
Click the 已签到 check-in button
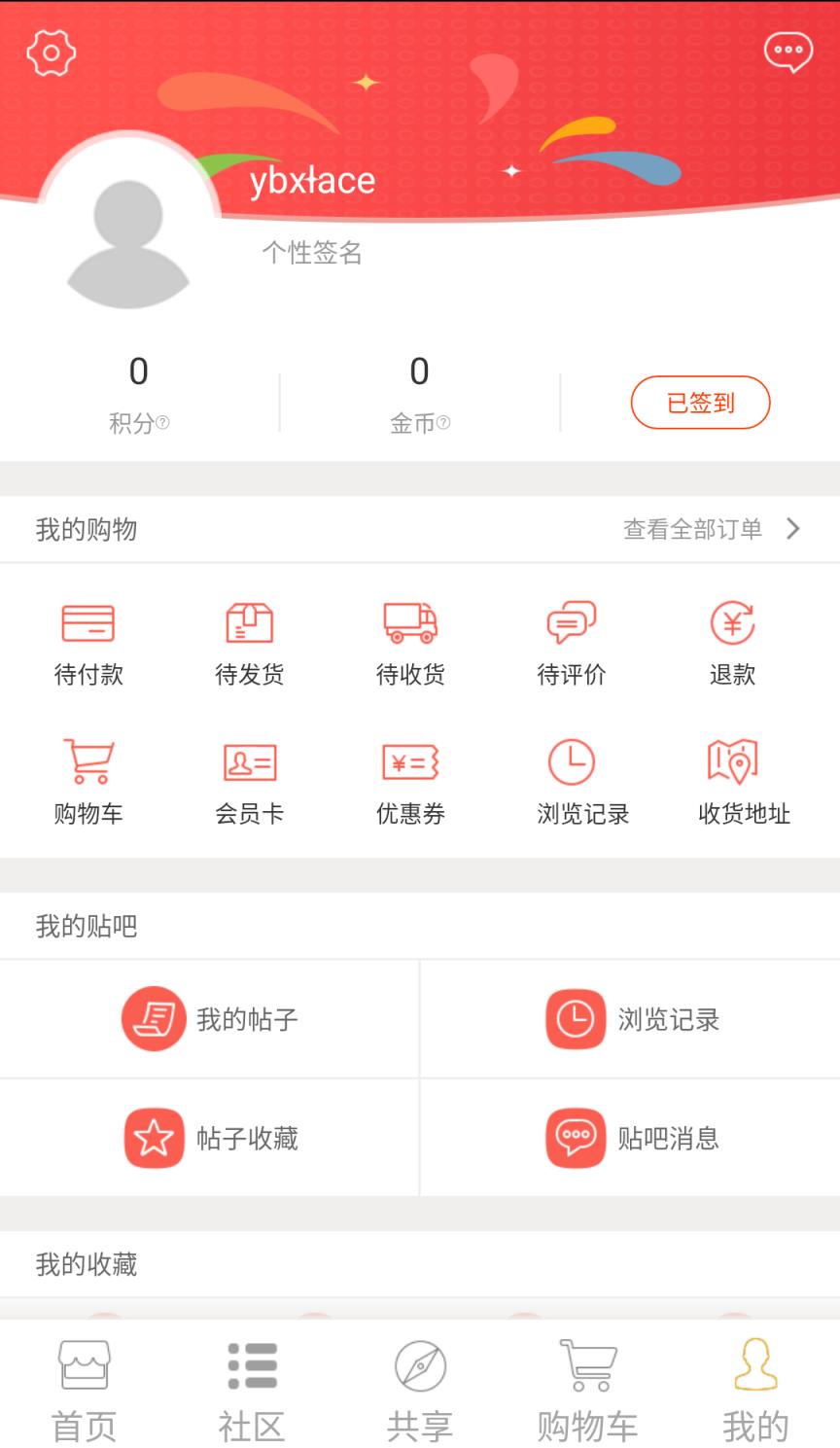click(700, 402)
